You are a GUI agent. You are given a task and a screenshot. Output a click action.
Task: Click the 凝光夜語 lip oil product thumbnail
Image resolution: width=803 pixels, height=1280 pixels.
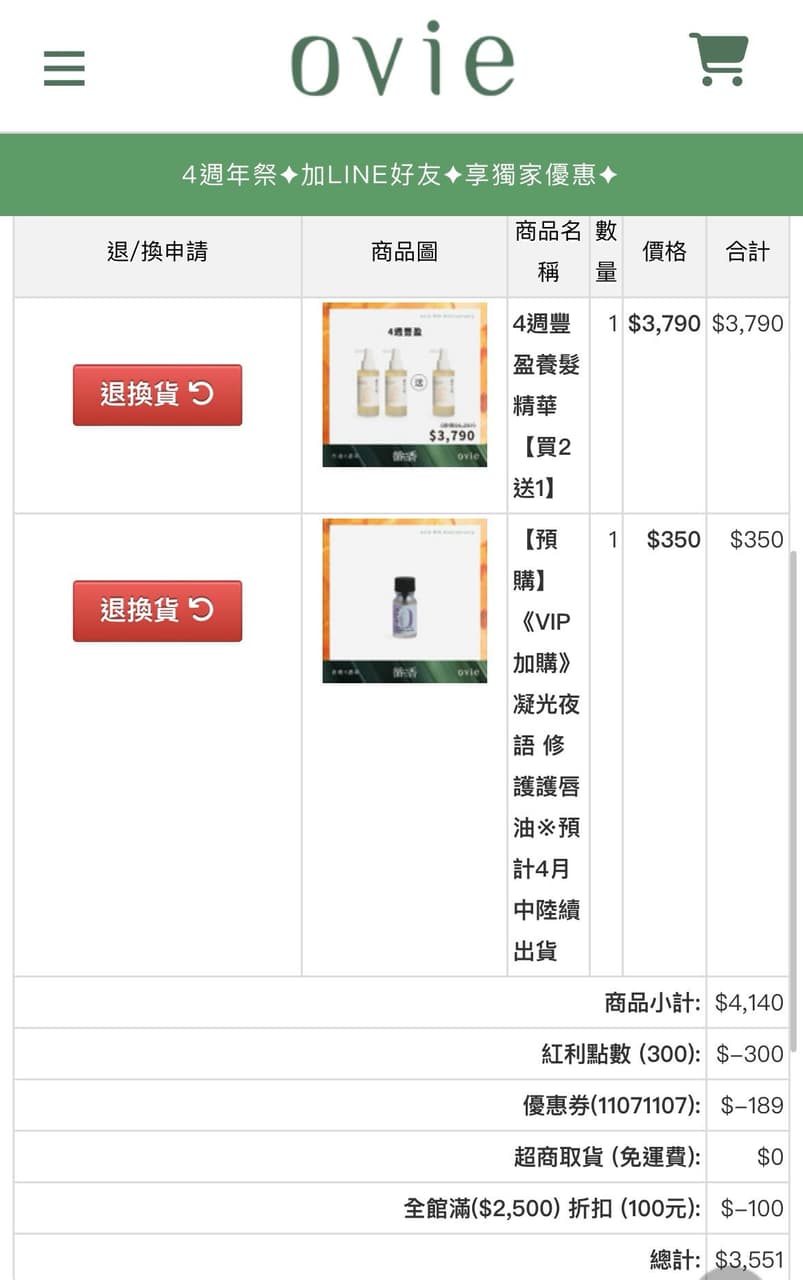pyautogui.click(x=403, y=600)
